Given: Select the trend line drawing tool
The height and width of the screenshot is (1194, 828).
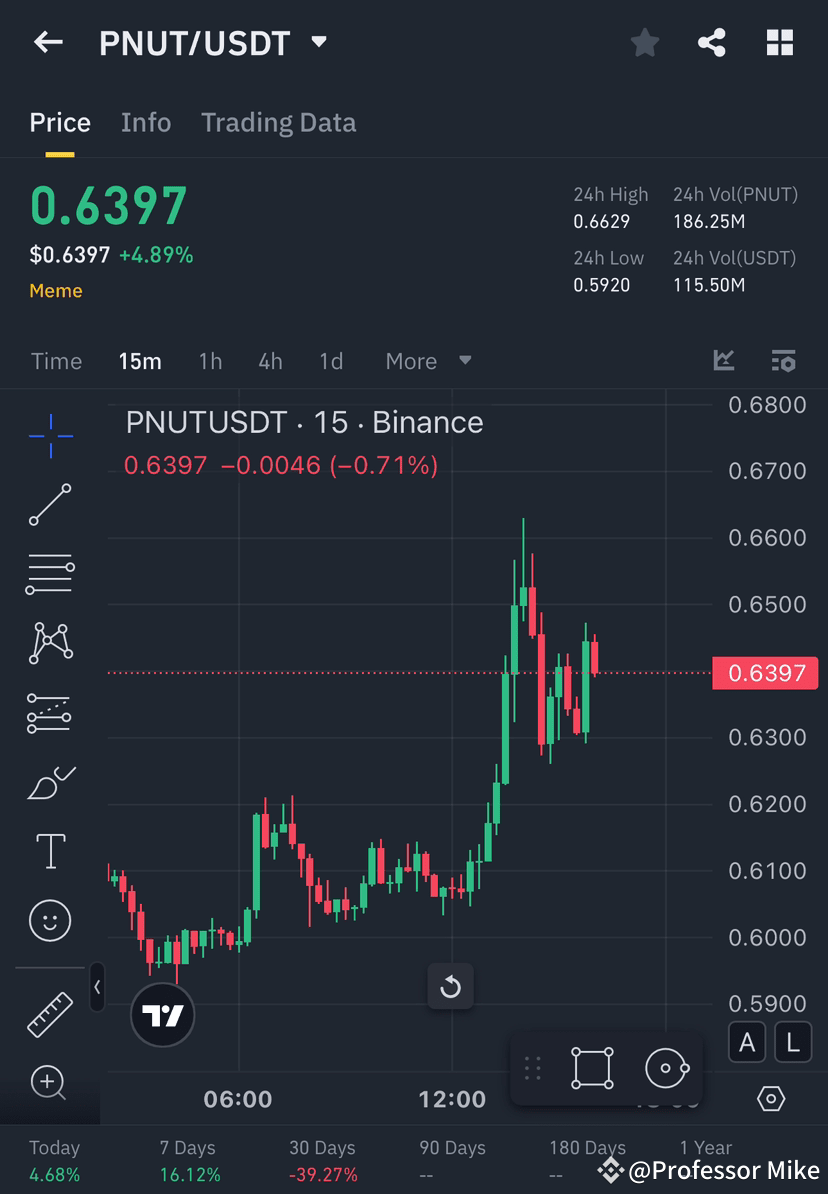Looking at the screenshot, I should [50, 505].
